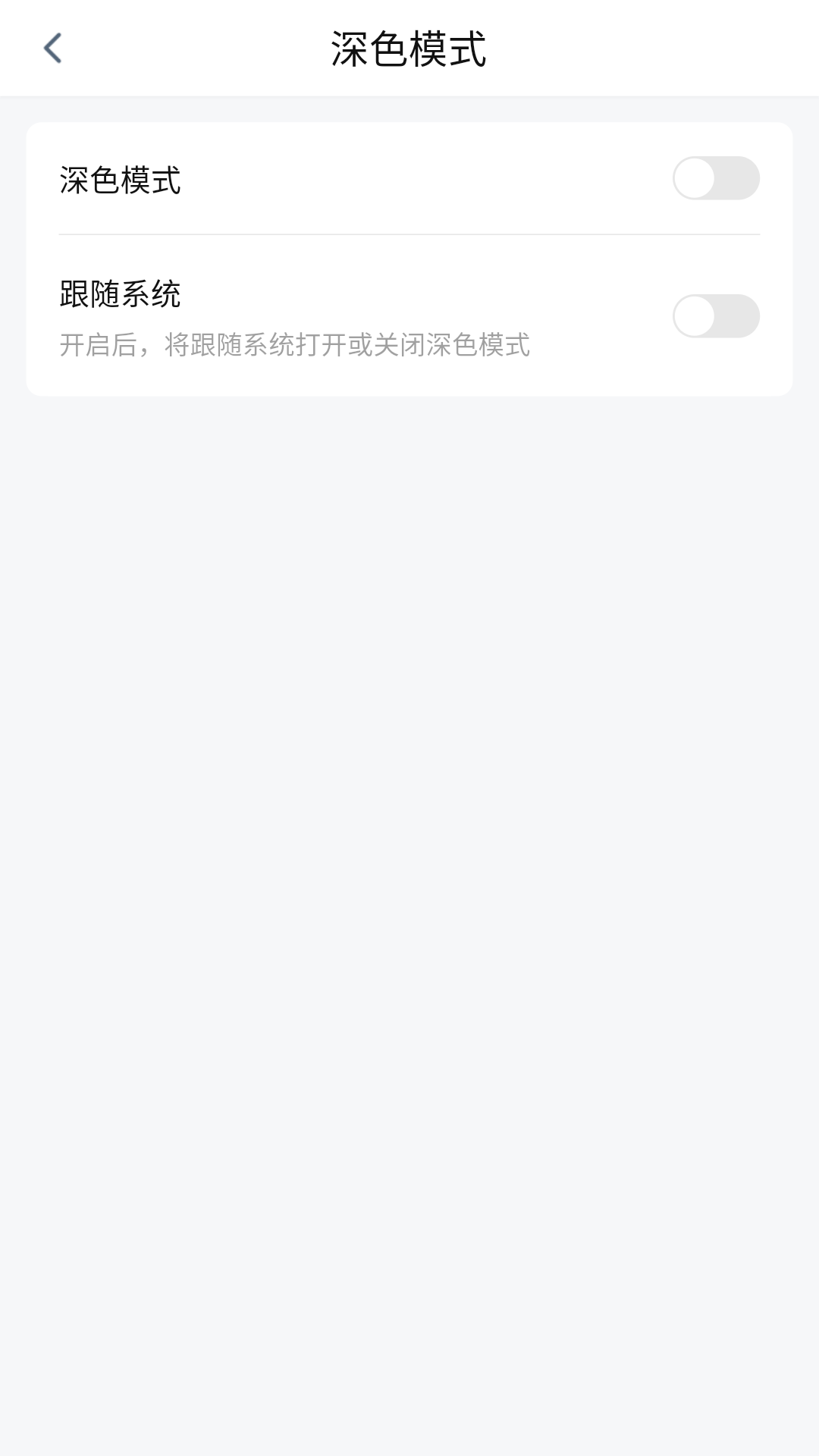Turn on the 跟随系统 toggle
819x1456 pixels.
click(715, 316)
